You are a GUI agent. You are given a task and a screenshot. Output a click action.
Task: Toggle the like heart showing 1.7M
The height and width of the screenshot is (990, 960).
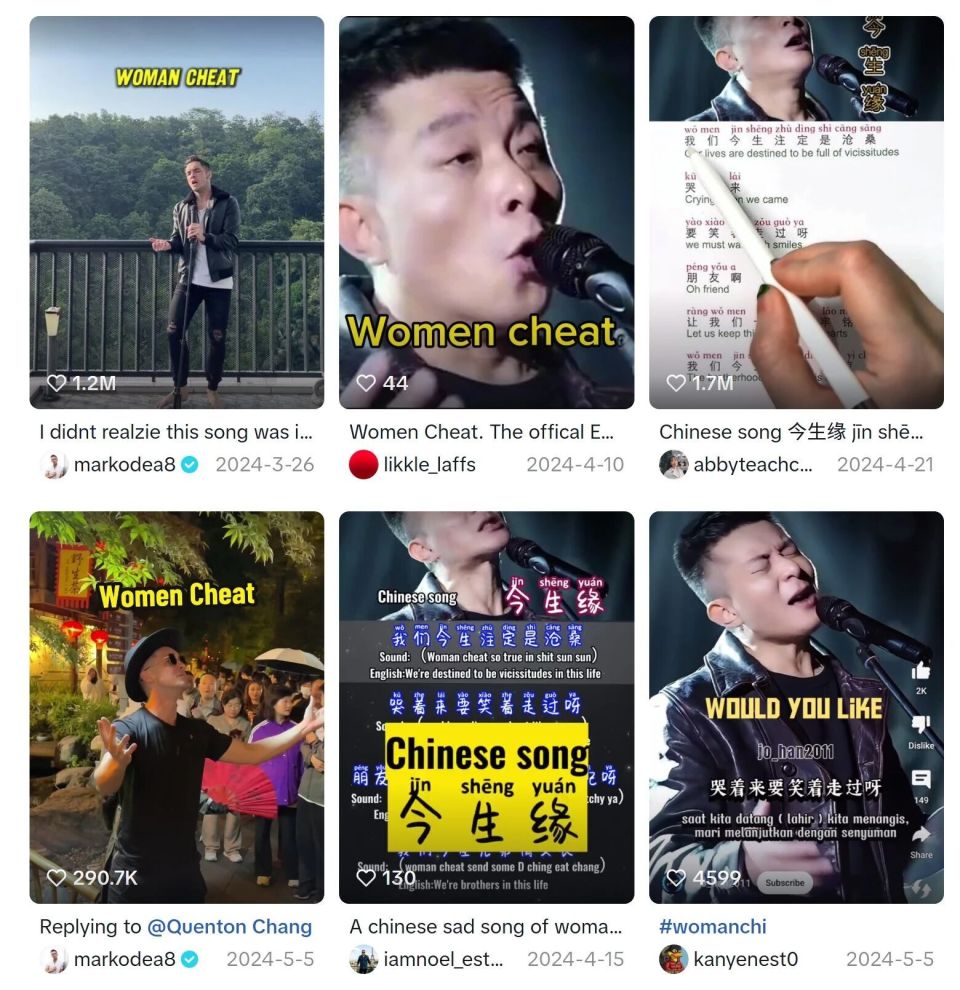point(676,382)
